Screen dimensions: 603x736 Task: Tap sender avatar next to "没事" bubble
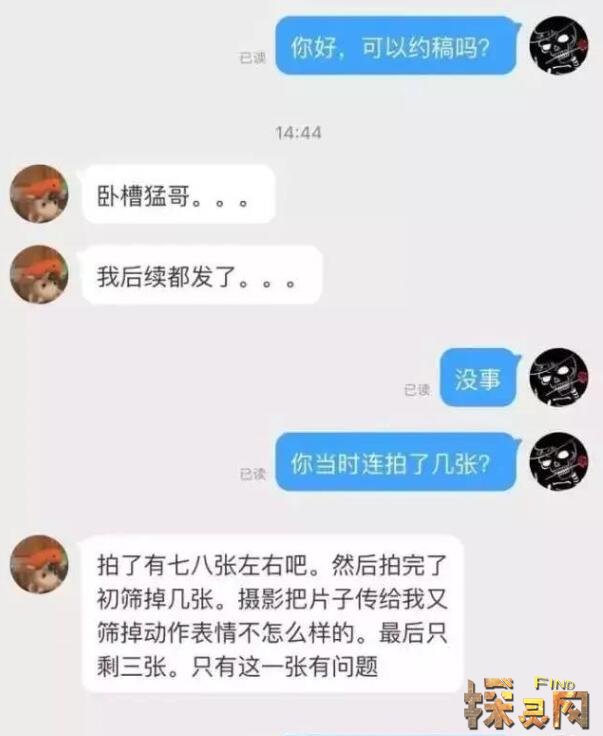pos(558,377)
